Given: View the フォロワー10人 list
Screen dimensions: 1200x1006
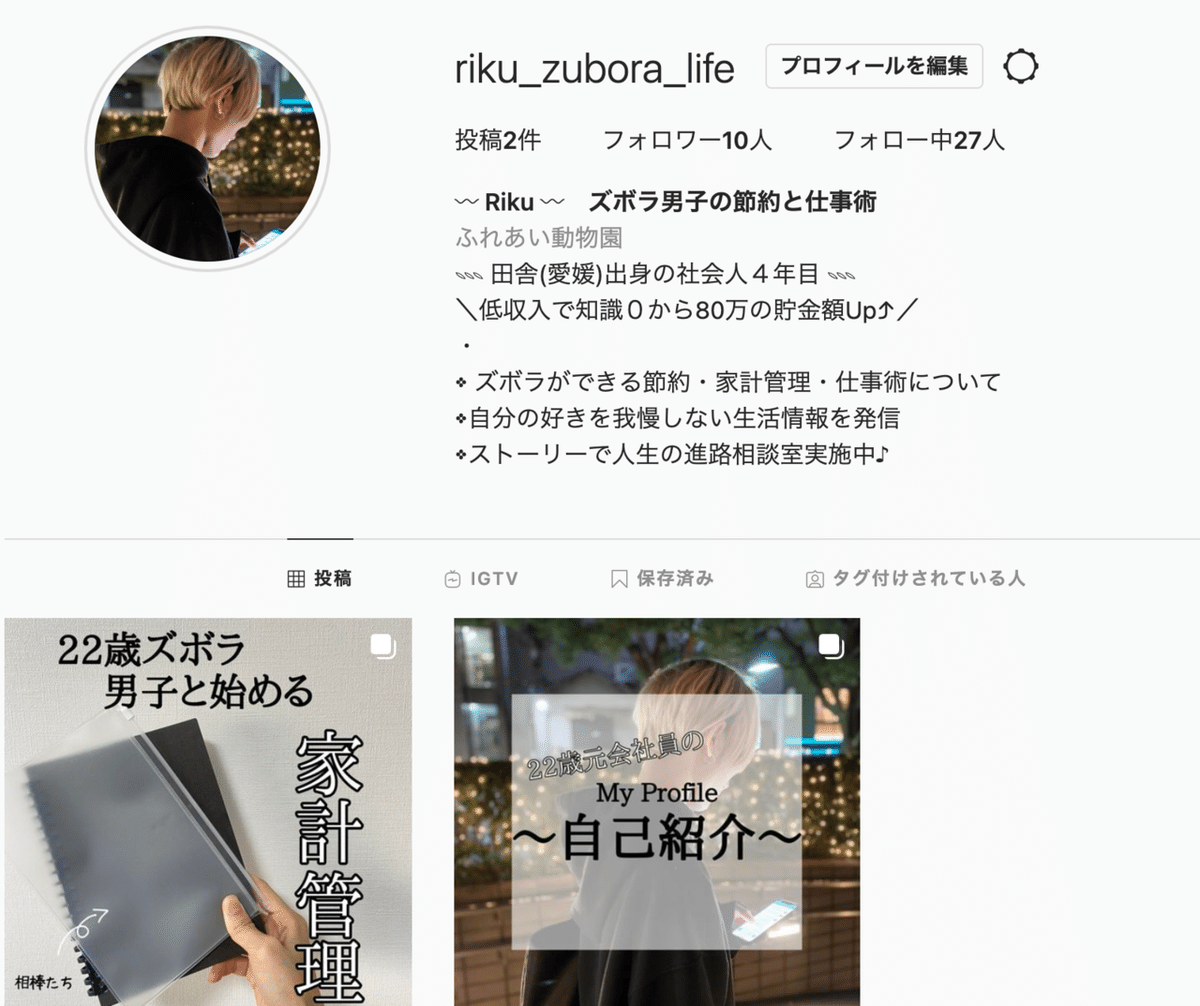Looking at the screenshot, I should pos(687,140).
